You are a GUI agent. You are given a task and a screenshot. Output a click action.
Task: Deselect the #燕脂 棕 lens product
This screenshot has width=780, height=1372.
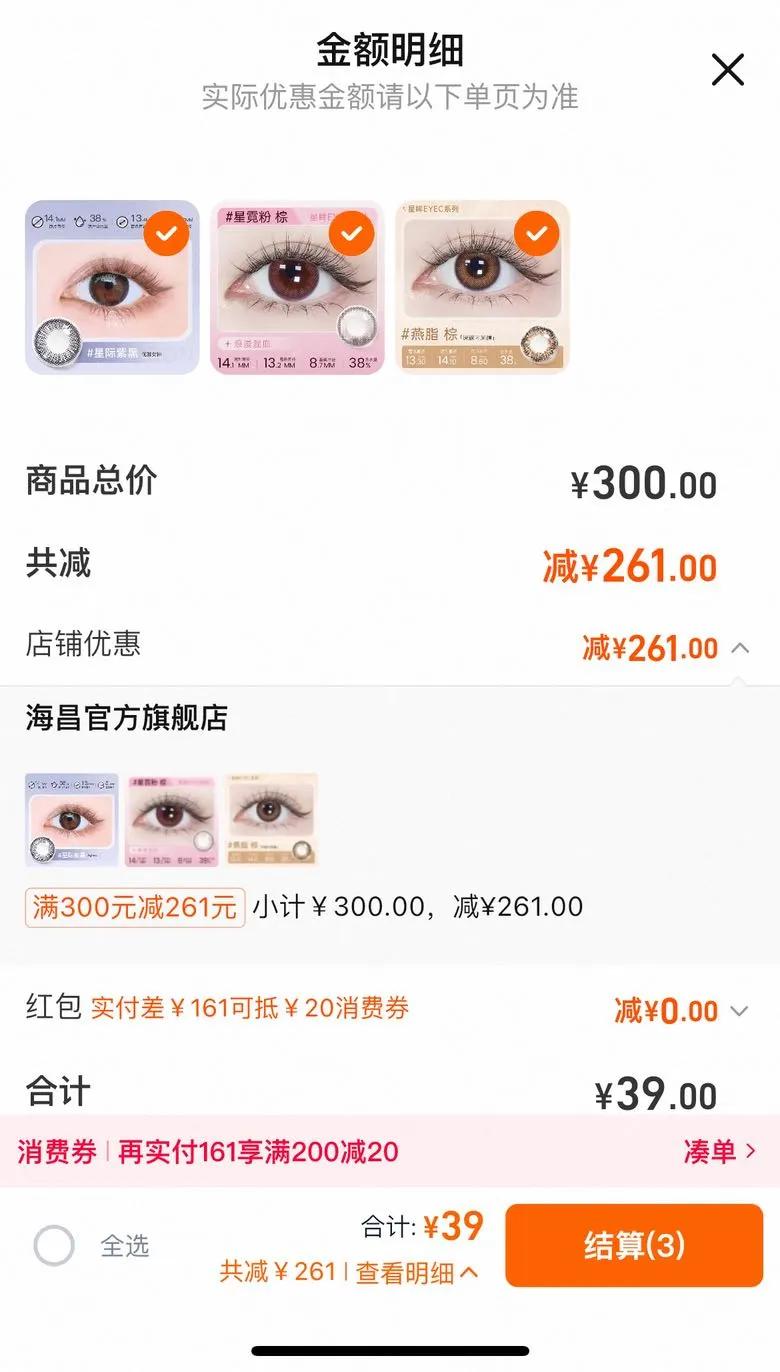537,234
